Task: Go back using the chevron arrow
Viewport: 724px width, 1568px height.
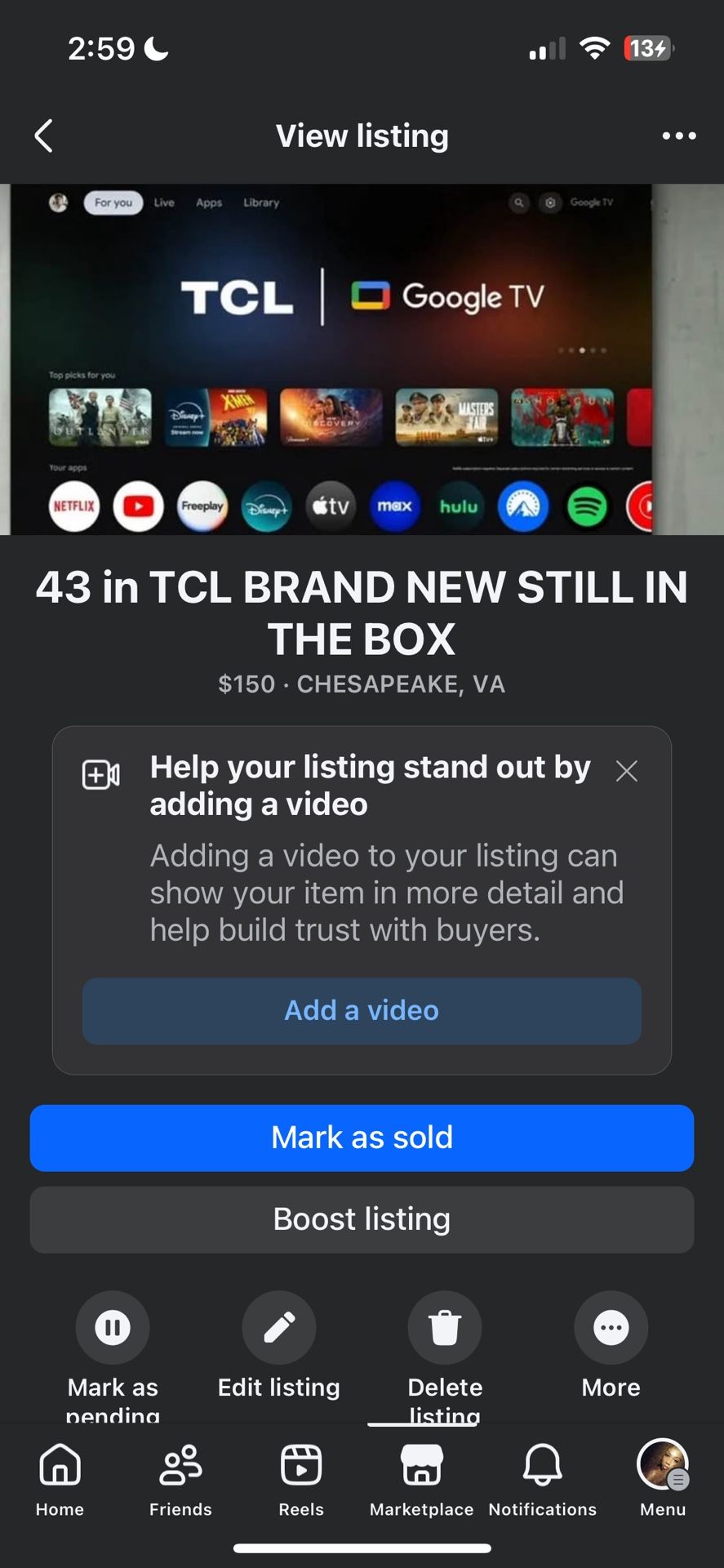Action: pyautogui.click(x=43, y=136)
